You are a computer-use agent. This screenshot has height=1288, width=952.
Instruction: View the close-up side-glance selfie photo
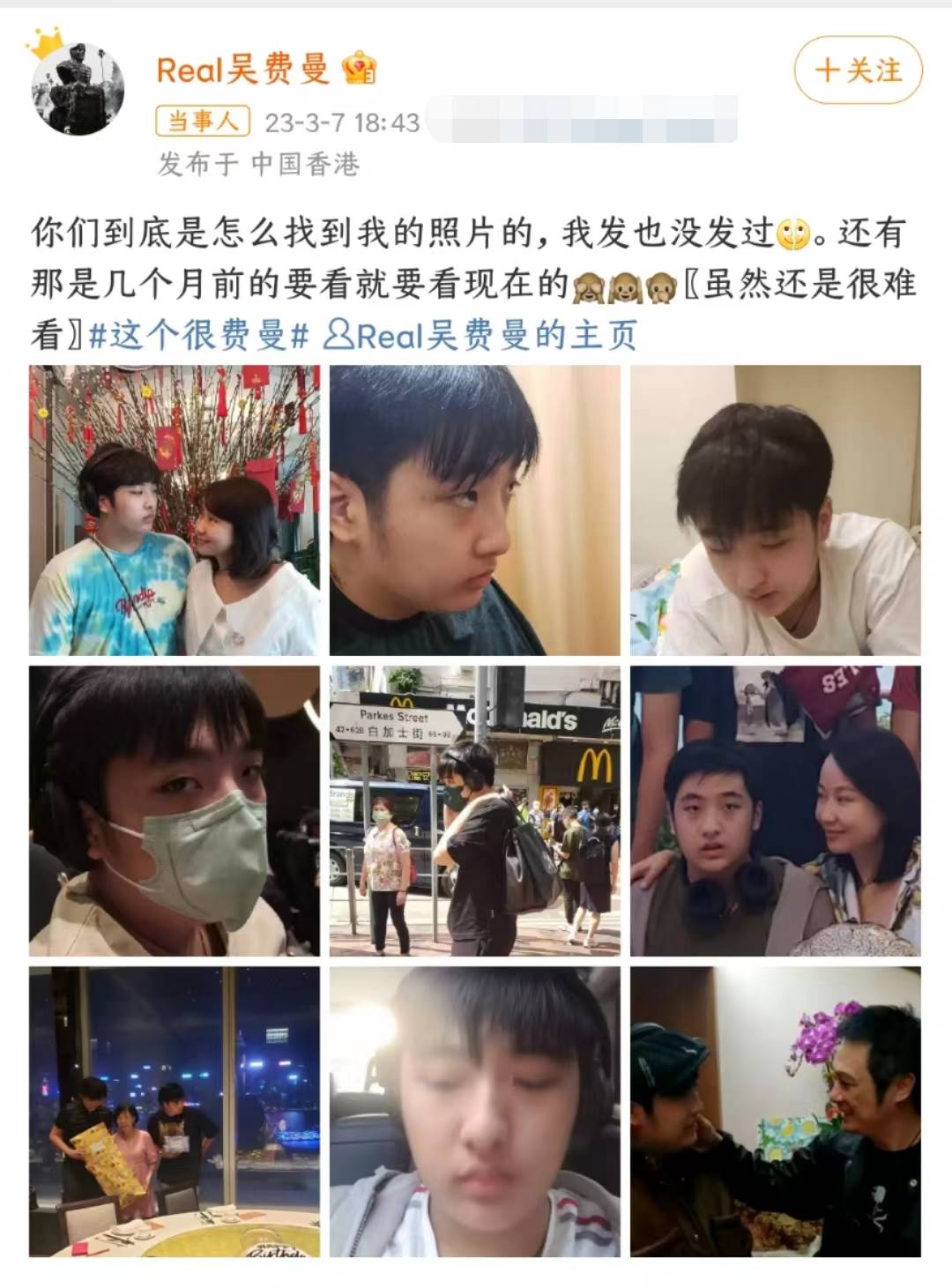474,510
